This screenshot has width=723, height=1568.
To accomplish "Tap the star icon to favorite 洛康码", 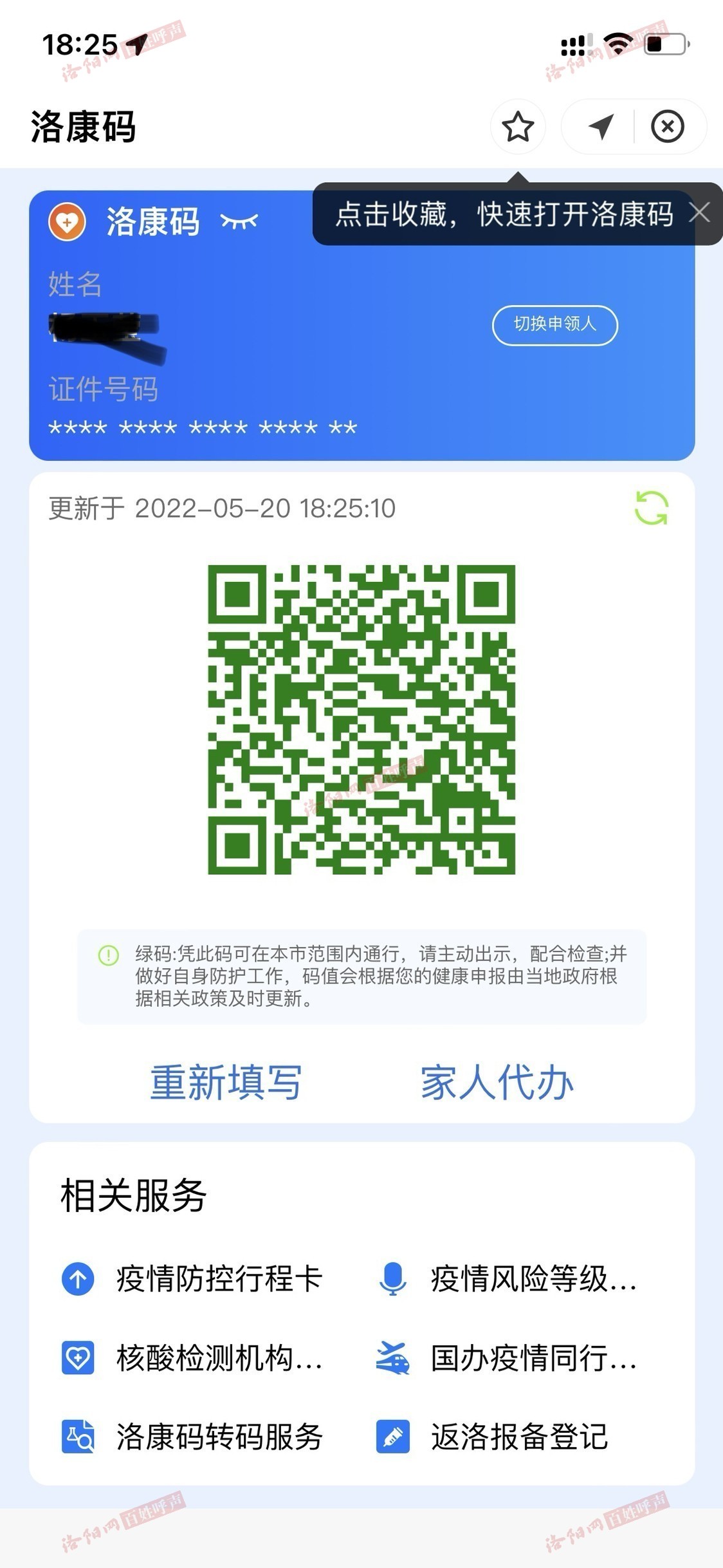I will click(x=518, y=126).
